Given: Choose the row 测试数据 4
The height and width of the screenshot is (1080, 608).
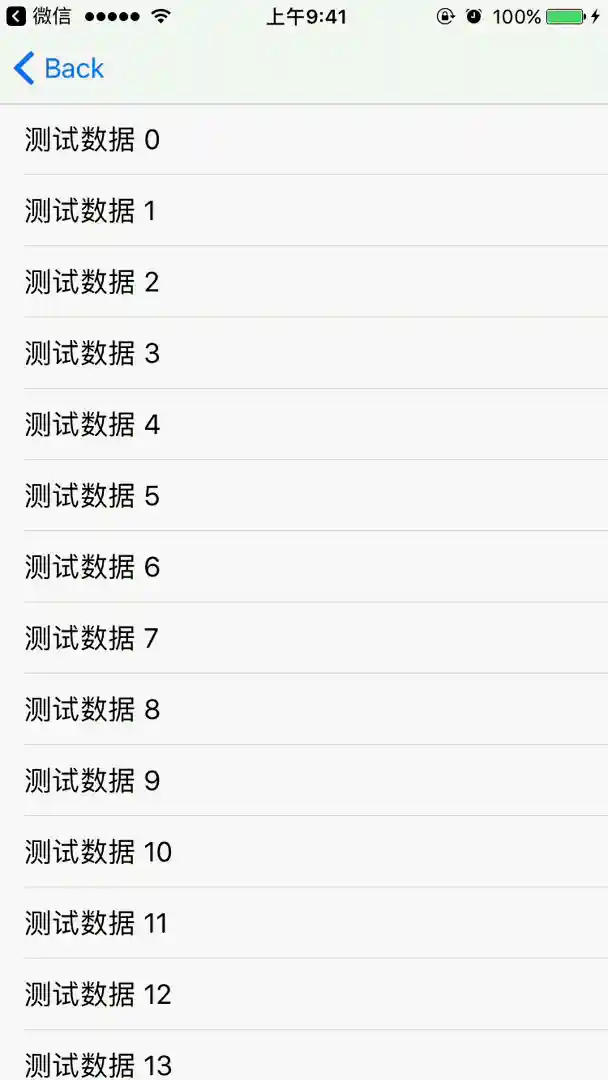Looking at the screenshot, I should (304, 425).
